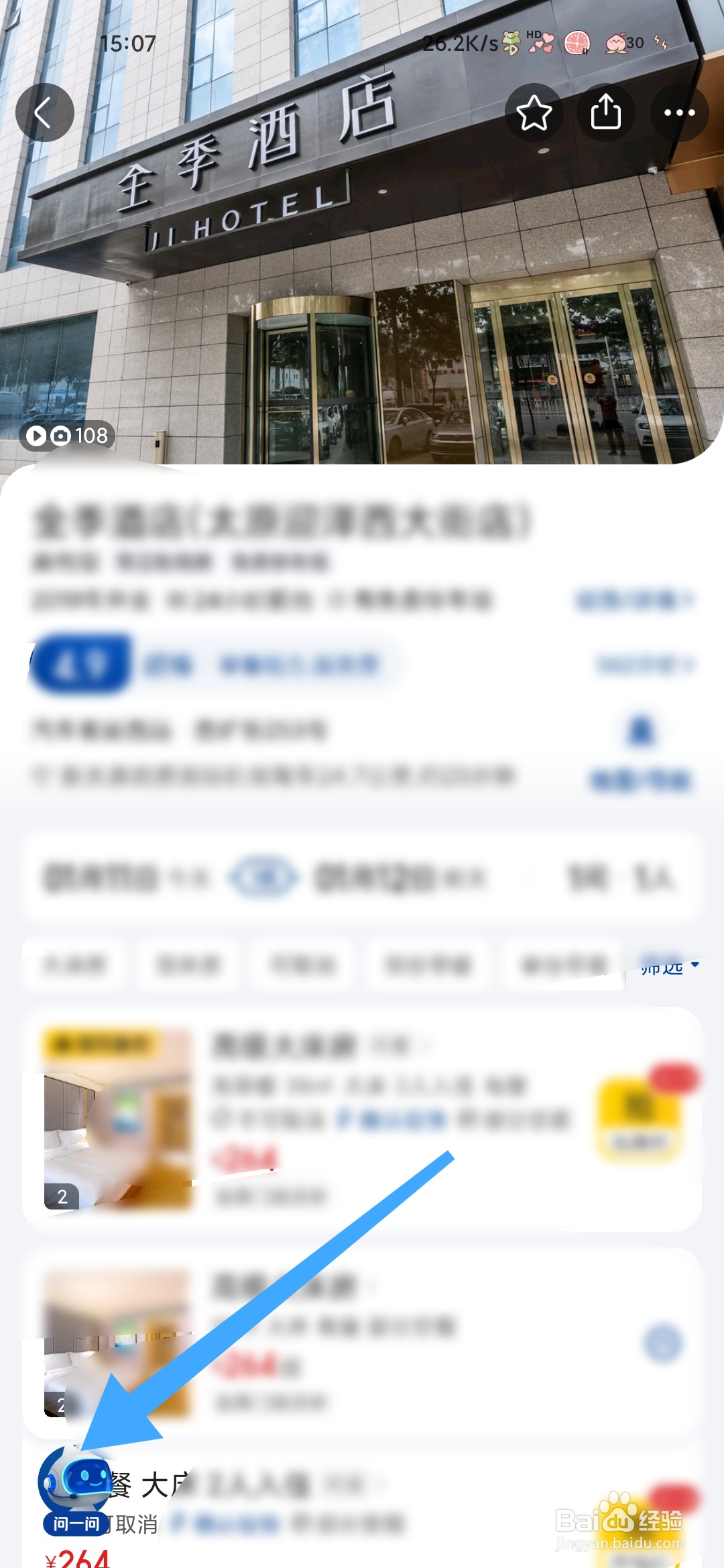The image size is (724, 1568).
Task: Tap the back arrow to exit hotel page
Action: pos(45,113)
